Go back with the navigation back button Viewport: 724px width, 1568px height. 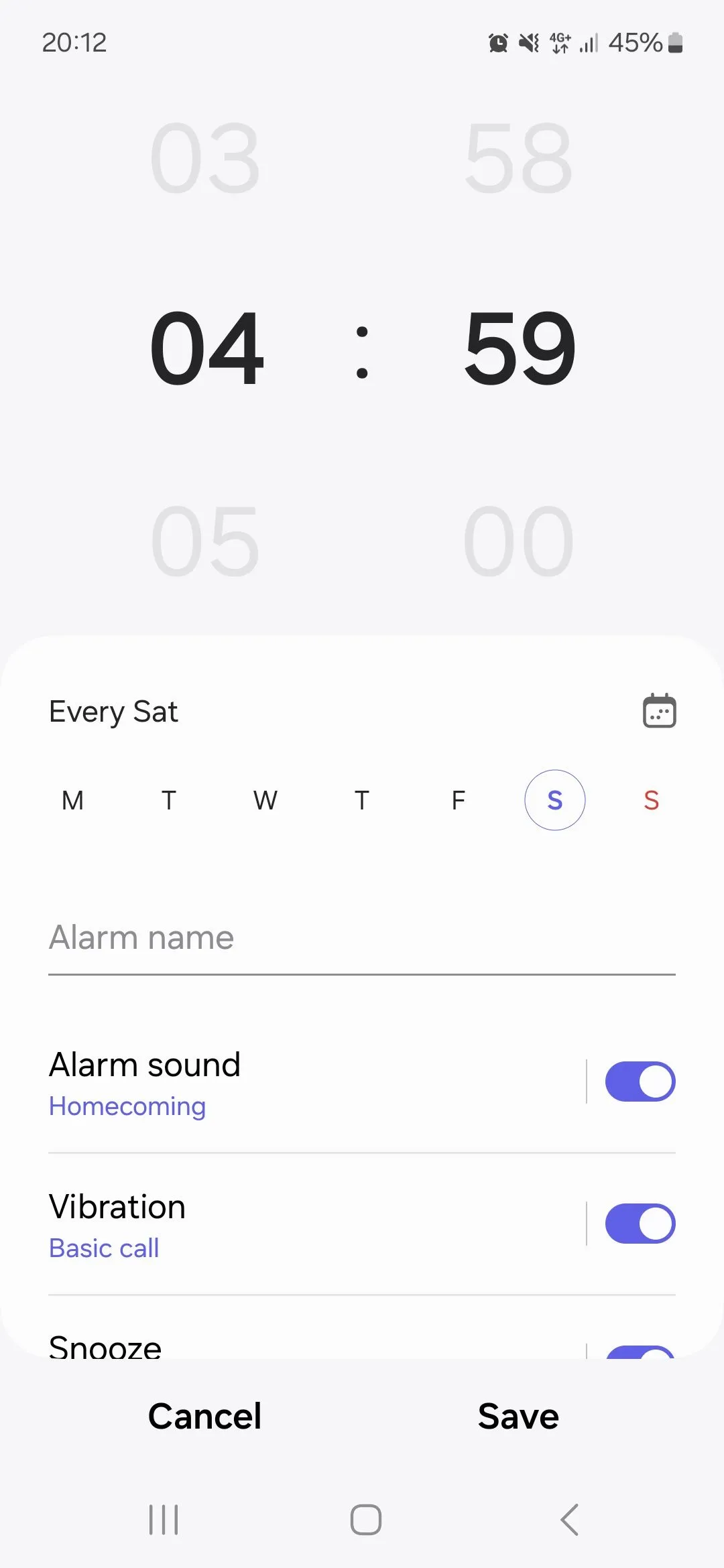(x=570, y=1520)
